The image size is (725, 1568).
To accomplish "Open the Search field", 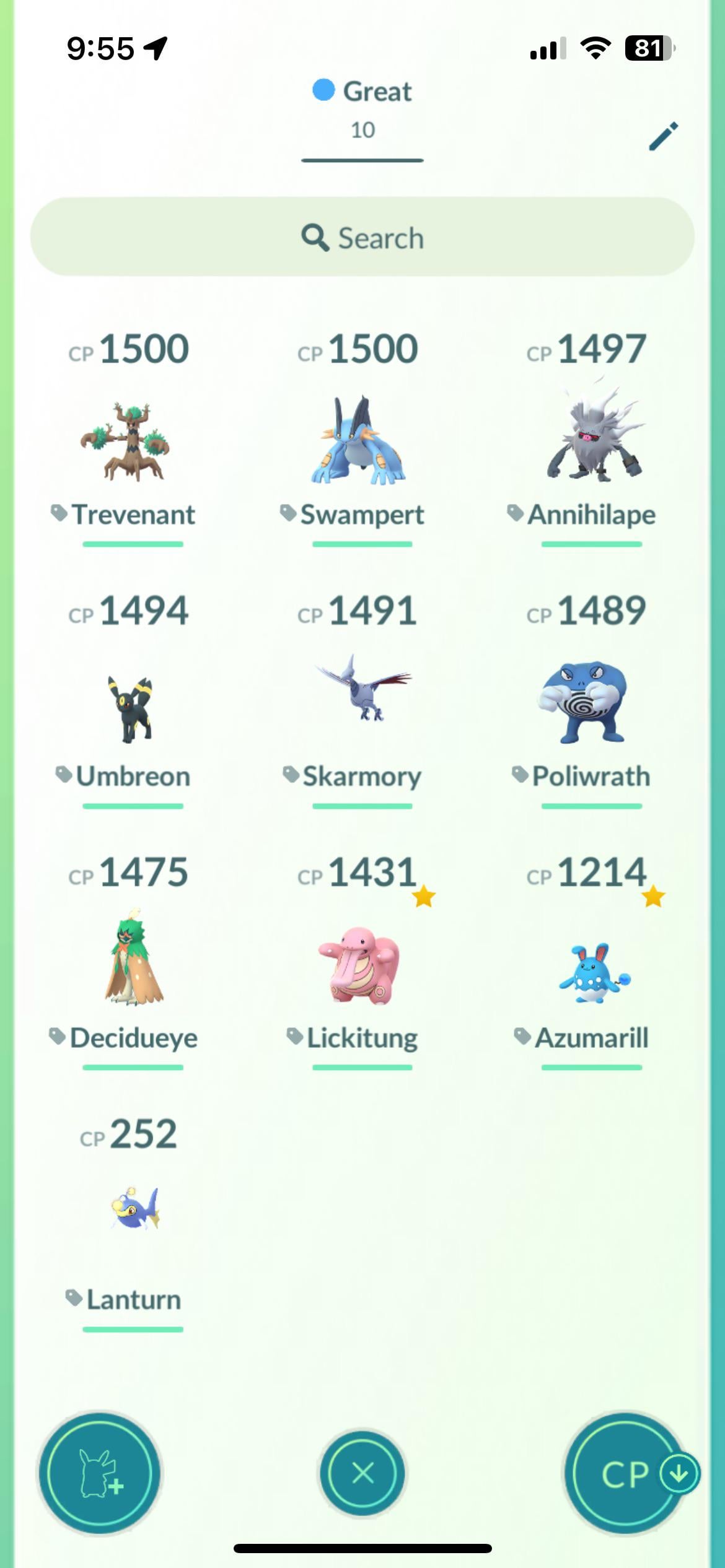I will coord(362,237).
